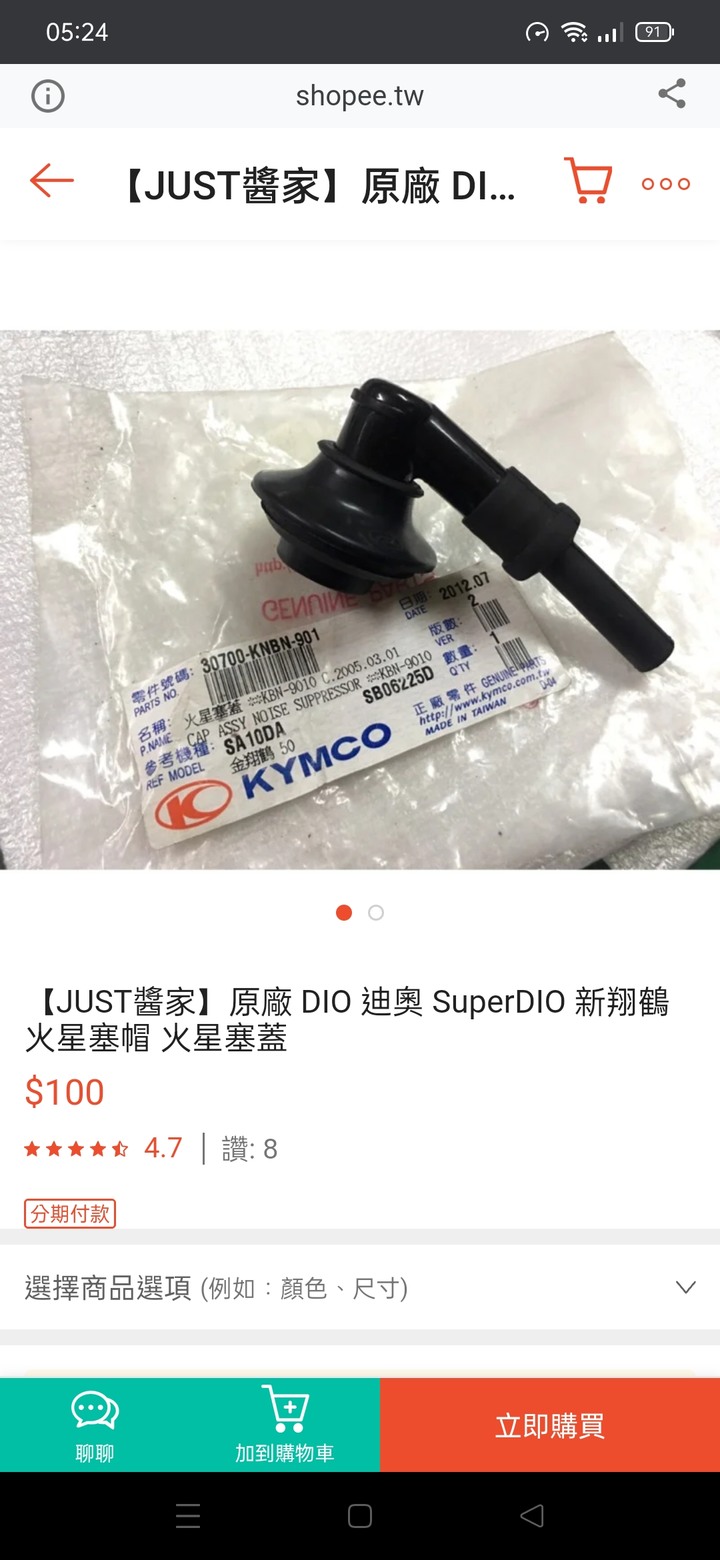Tap the system home button
Screen dimensions: 720x1560
coord(360,1516)
